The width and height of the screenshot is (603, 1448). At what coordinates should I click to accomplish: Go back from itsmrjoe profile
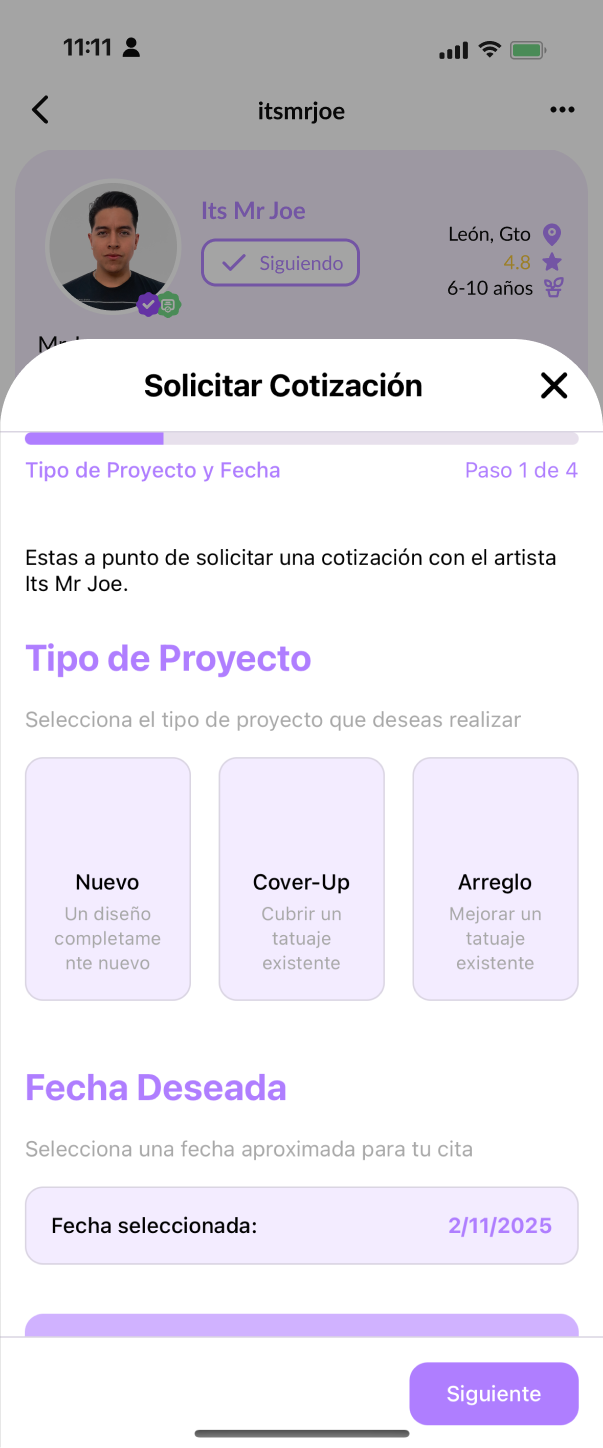pos(40,110)
